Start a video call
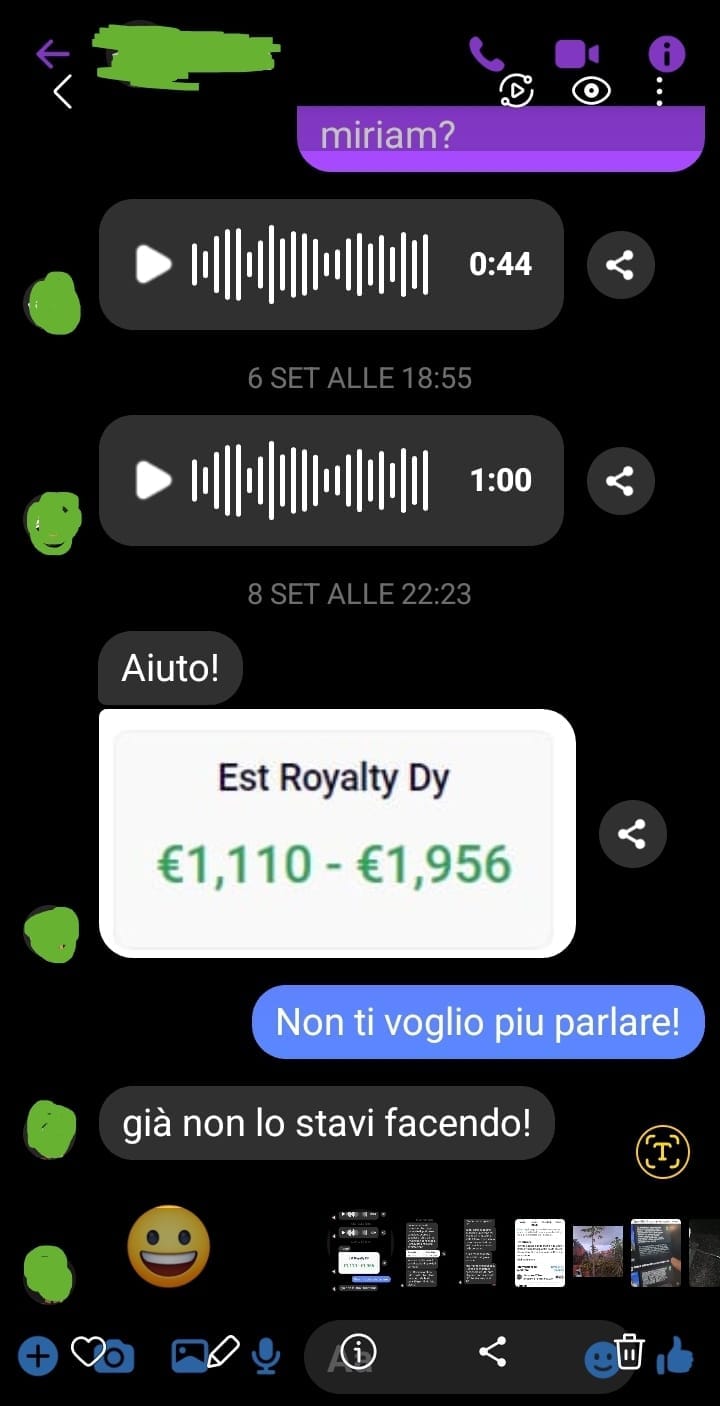The image size is (720, 1406). 577,54
